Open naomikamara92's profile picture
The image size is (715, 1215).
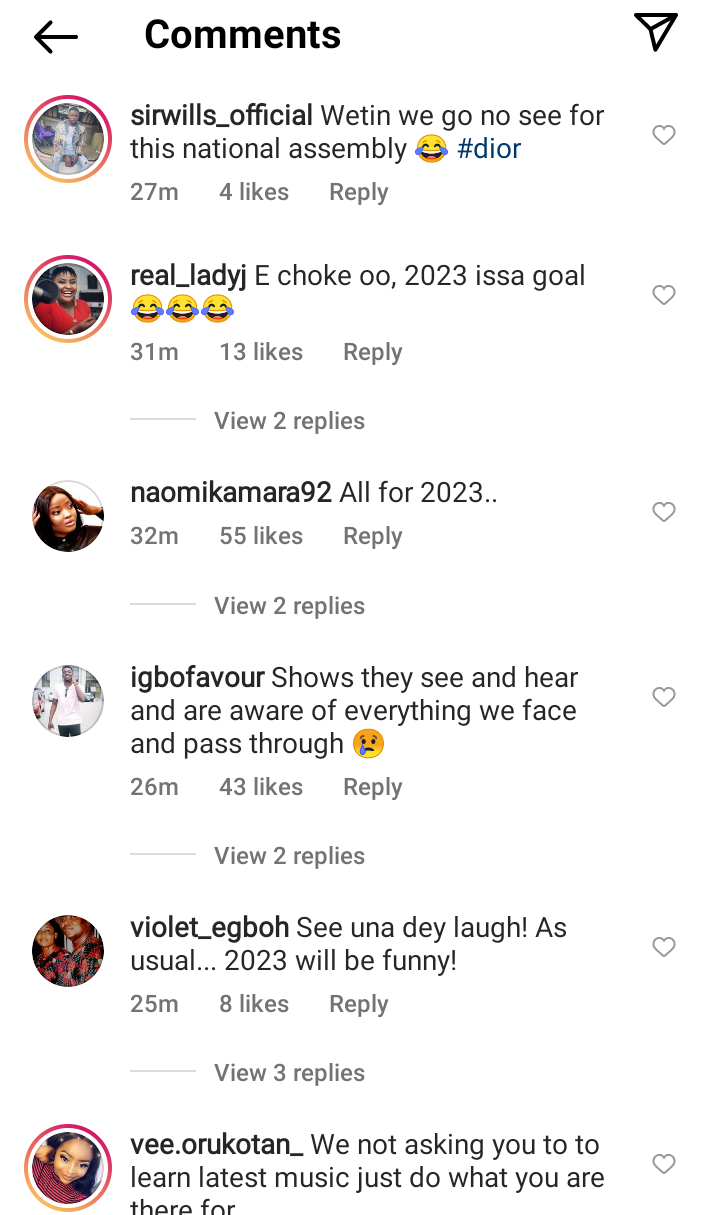[68, 516]
